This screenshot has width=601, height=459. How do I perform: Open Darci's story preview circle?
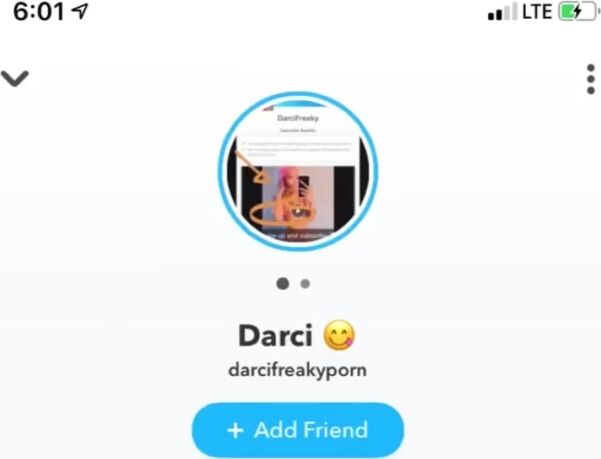click(297, 173)
